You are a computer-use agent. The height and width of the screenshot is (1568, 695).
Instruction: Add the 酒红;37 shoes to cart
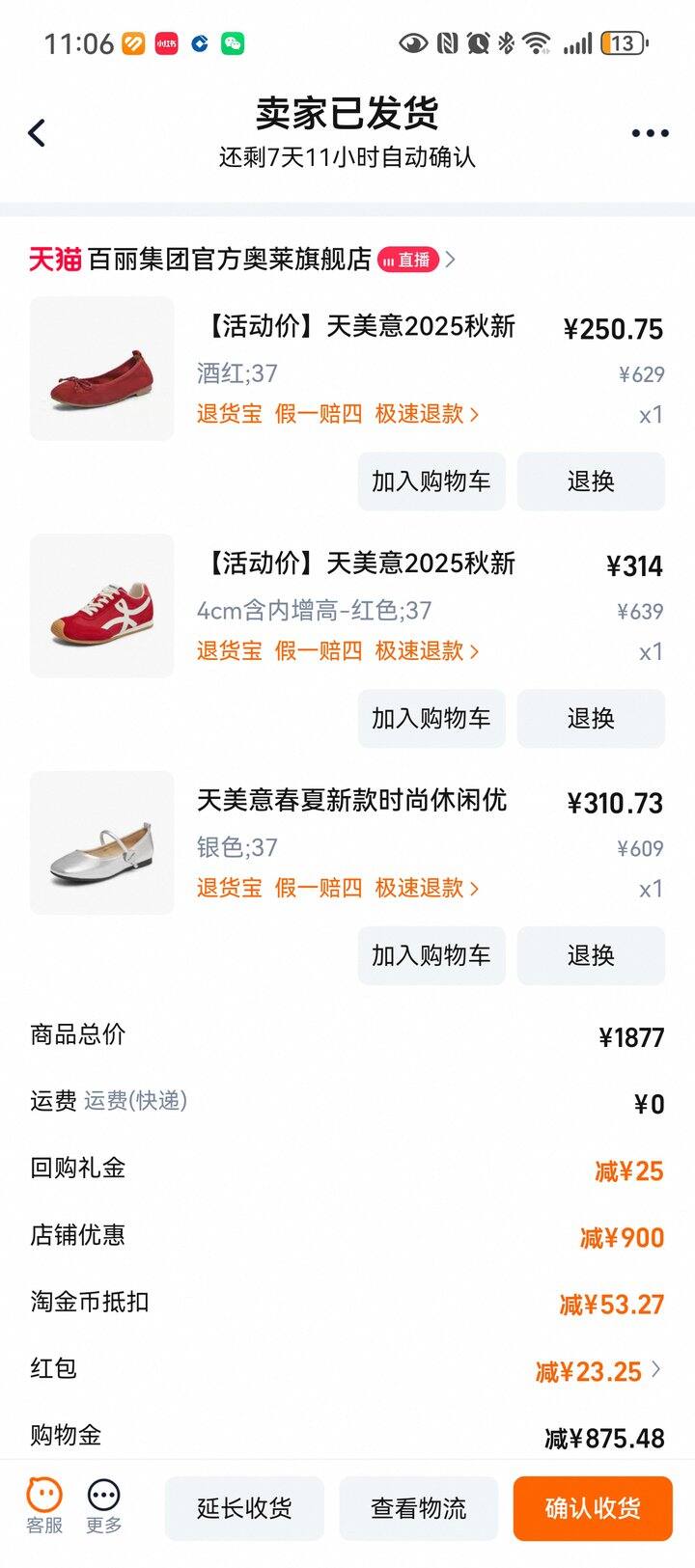[x=431, y=481]
